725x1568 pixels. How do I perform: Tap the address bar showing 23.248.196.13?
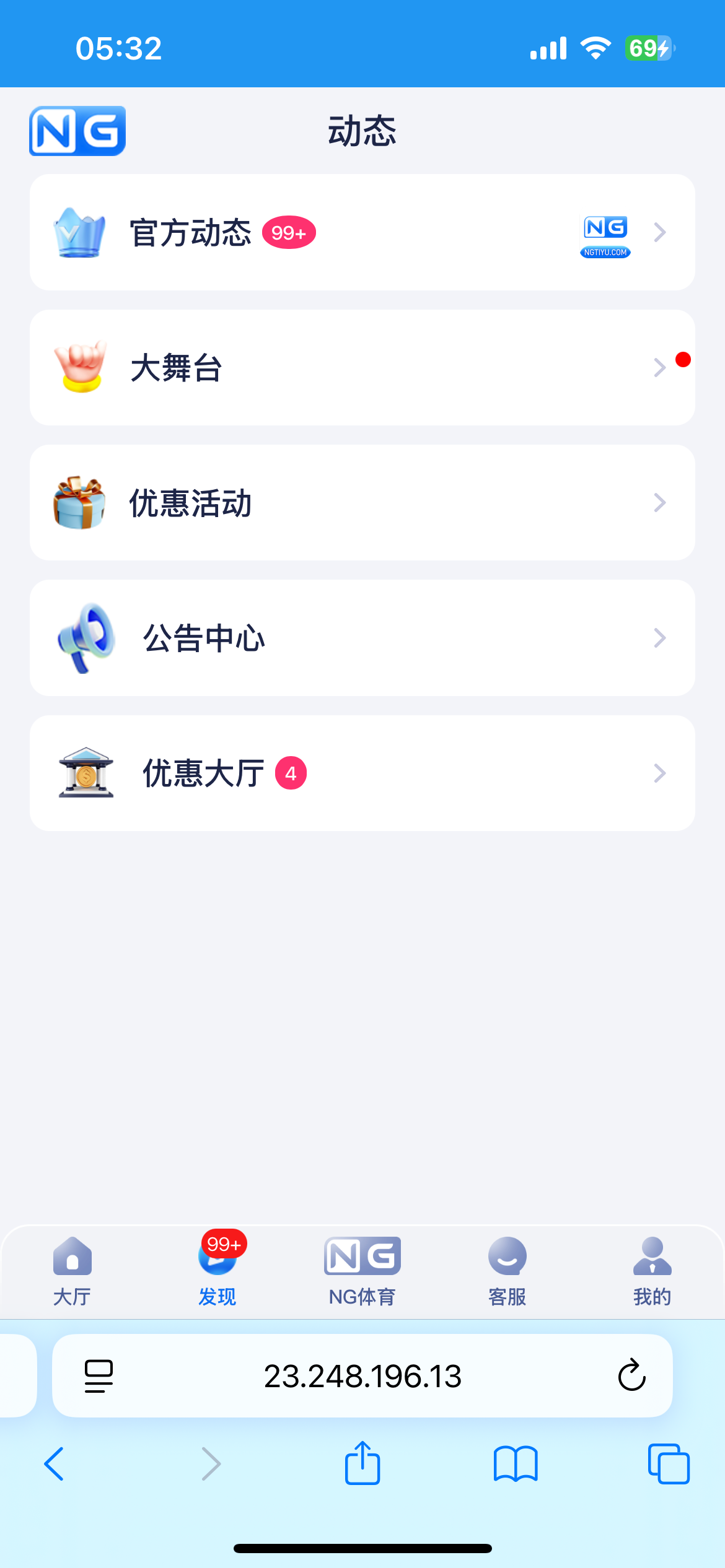[362, 1376]
